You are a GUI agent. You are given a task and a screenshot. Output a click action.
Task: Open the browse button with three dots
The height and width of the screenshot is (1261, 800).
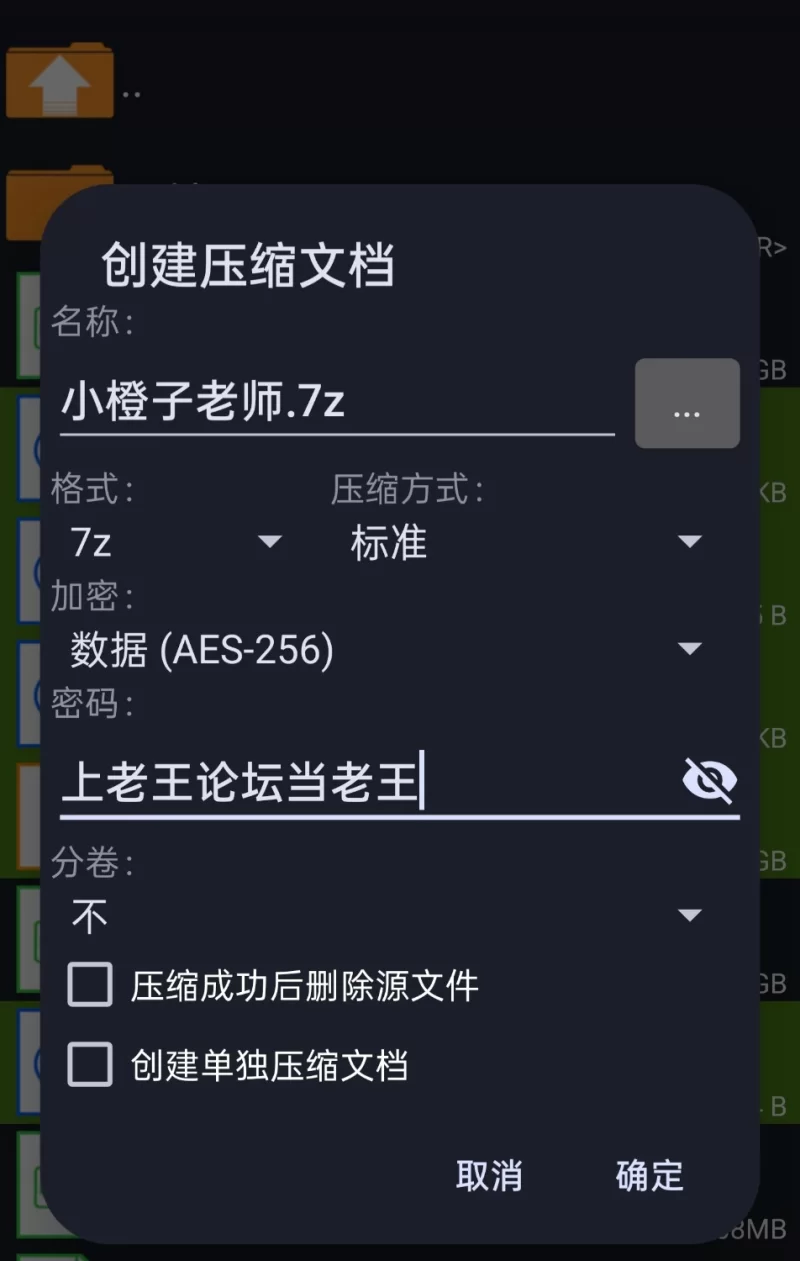(x=687, y=404)
